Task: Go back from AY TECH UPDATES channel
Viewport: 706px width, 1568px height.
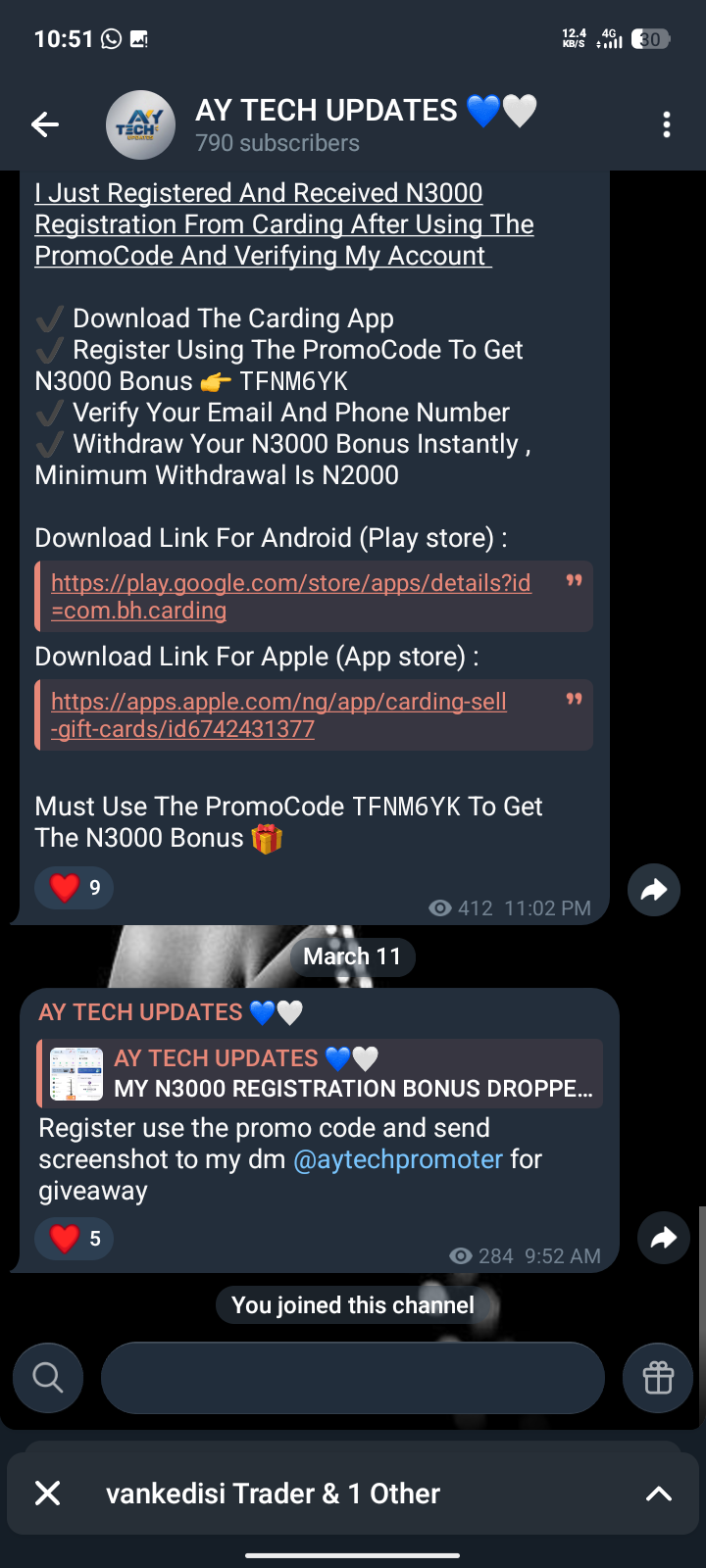Action: [x=45, y=124]
